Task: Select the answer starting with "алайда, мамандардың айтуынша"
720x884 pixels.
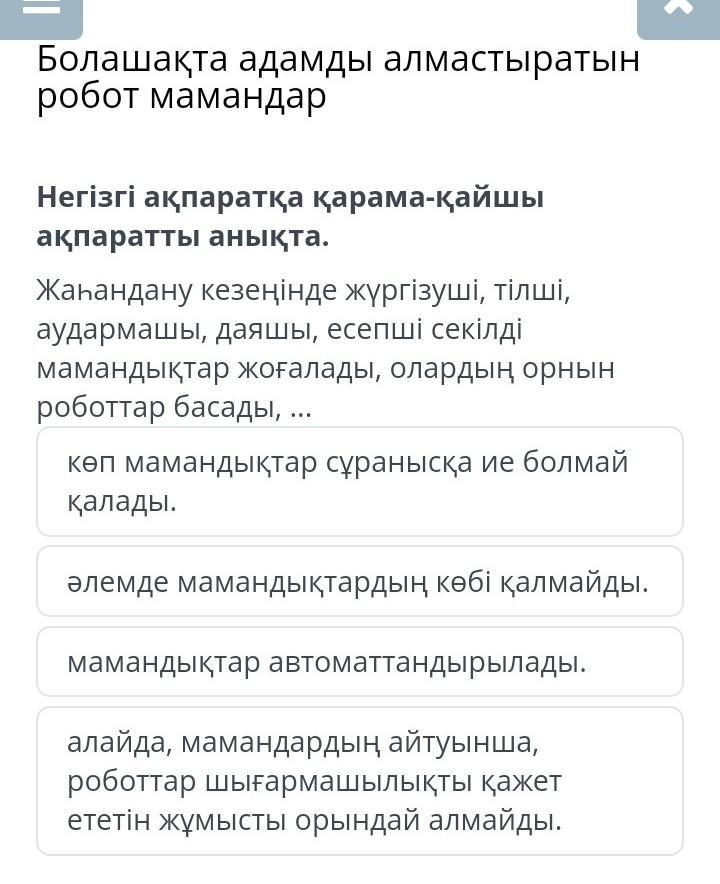Action: pyautogui.click(x=360, y=781)
